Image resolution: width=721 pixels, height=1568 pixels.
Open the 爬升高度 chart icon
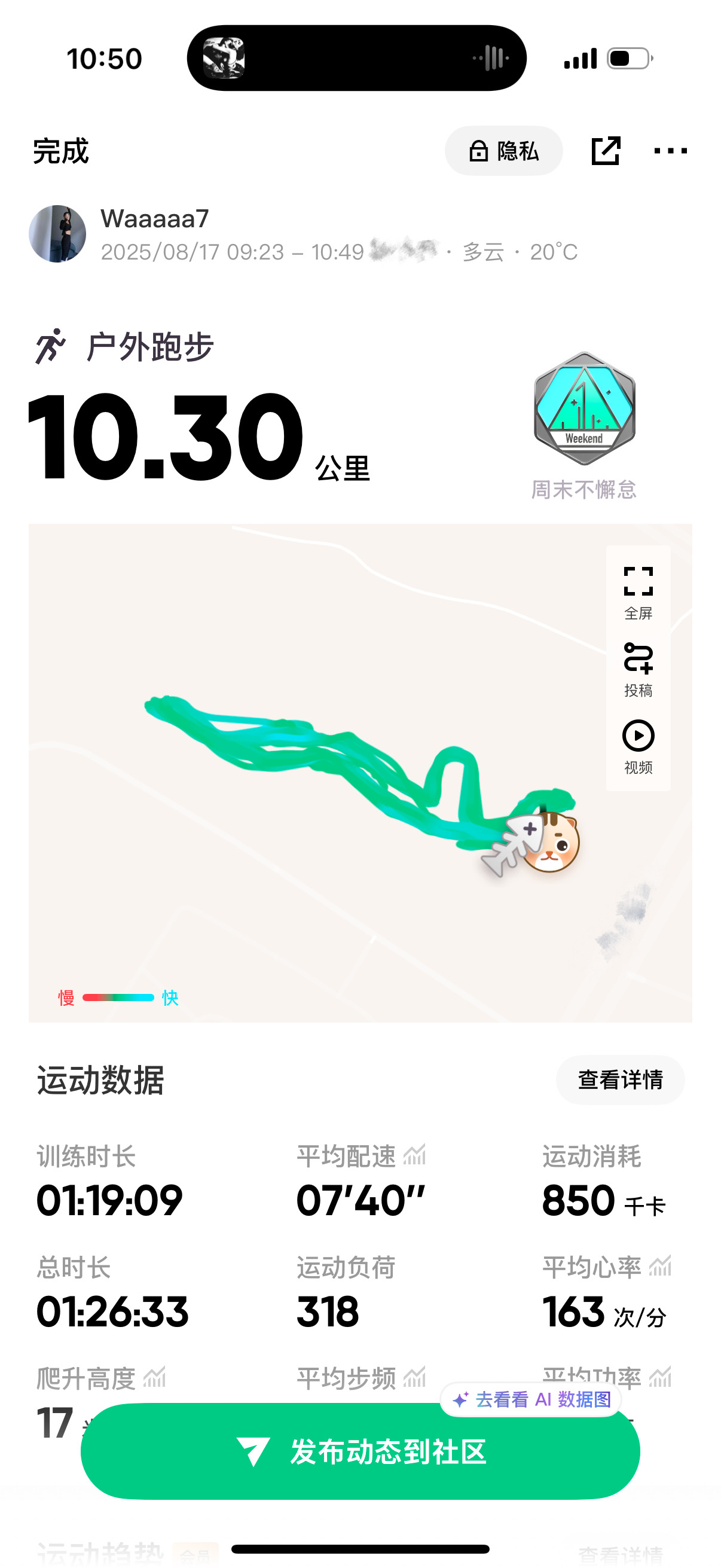[155, 1377]
